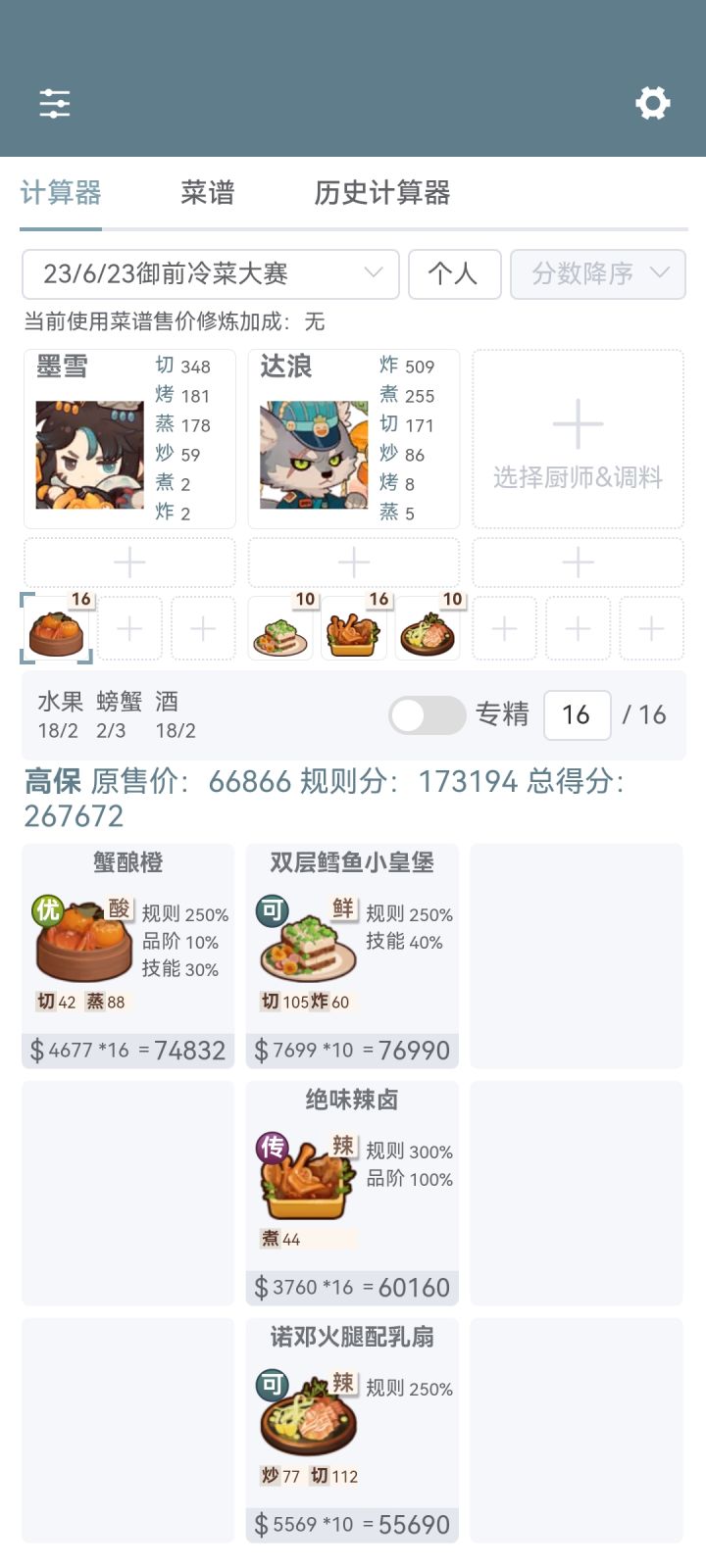Open the 23/6/23御前冷菜大赛 event dropdown
This screenshot has height=1568, width=706.
tap(196, 274)
